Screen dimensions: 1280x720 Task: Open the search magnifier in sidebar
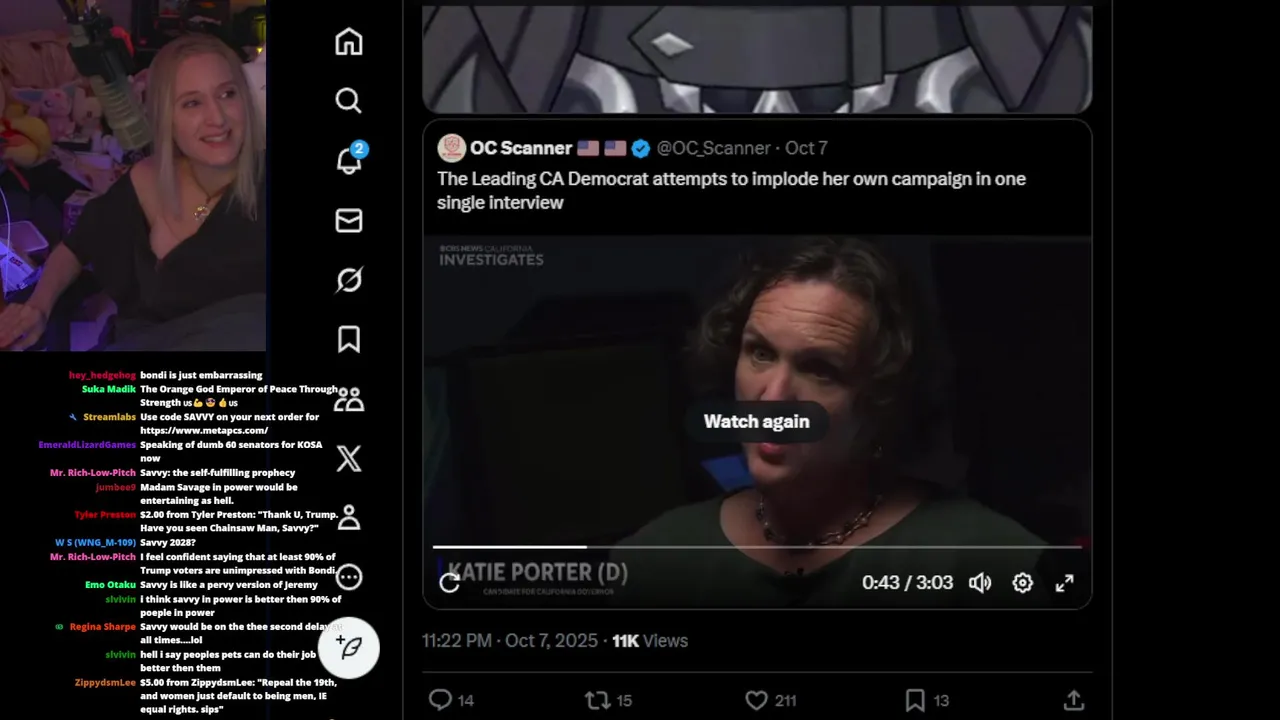tap(348, 100)
